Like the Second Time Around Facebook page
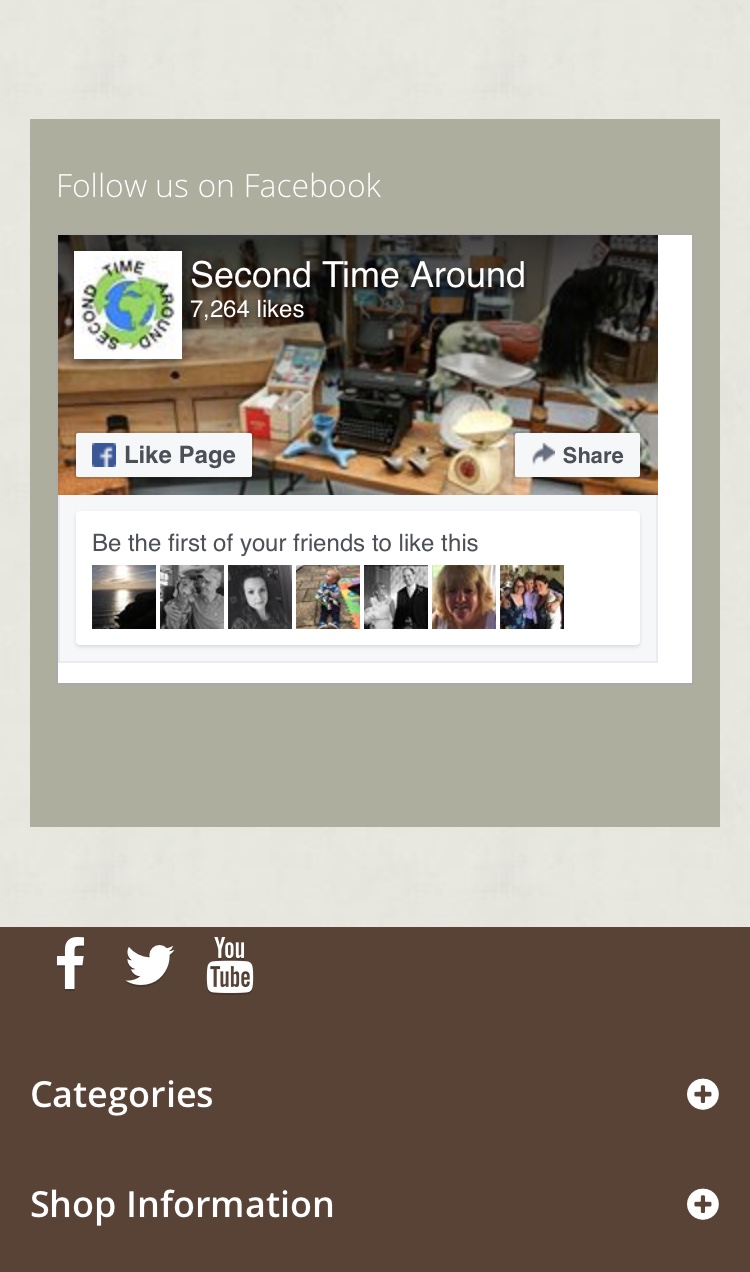Viewport: 750px width, 1272px height. point(164,455)
